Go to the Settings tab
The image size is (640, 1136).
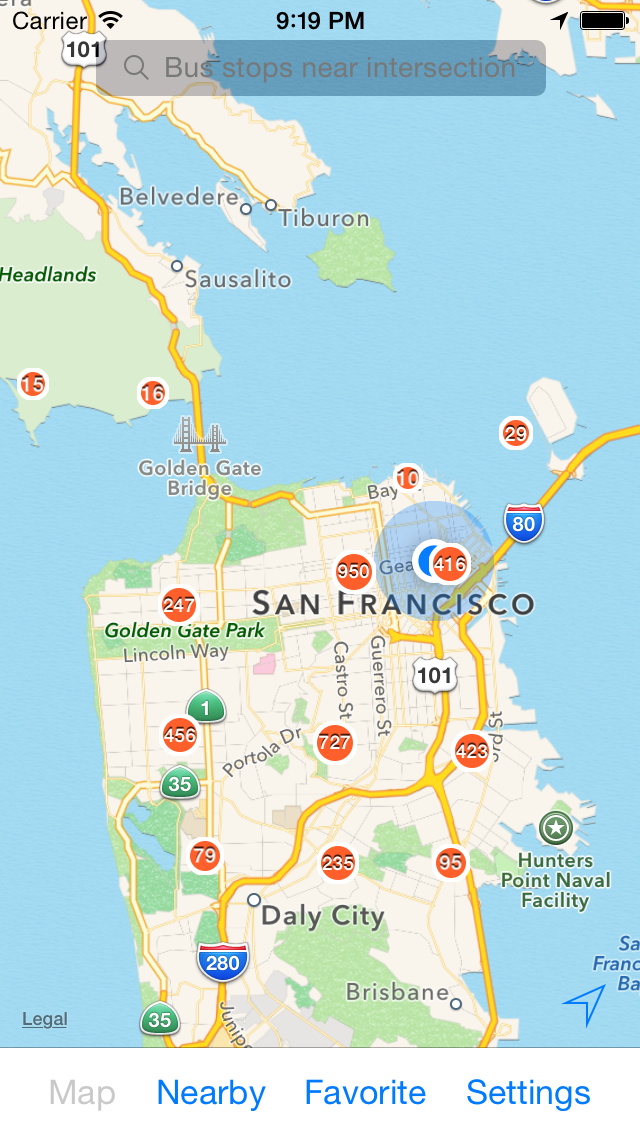tap(528, 1093)
